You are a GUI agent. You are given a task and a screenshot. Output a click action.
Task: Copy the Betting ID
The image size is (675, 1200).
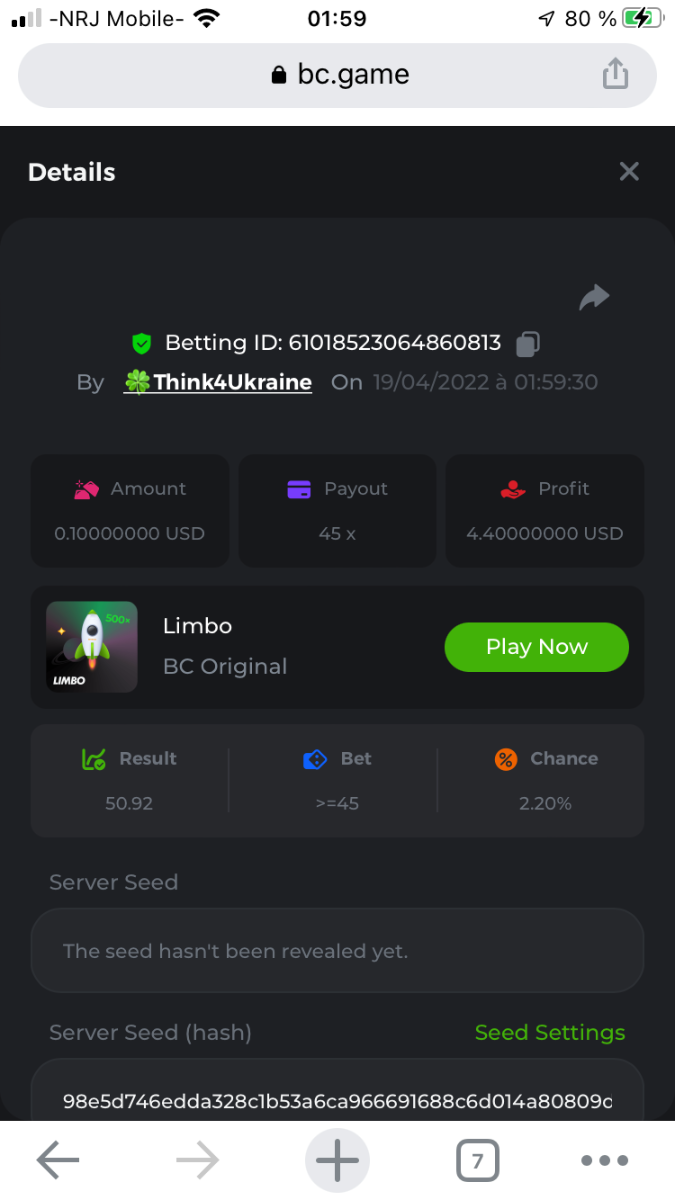tap(528, 344)
